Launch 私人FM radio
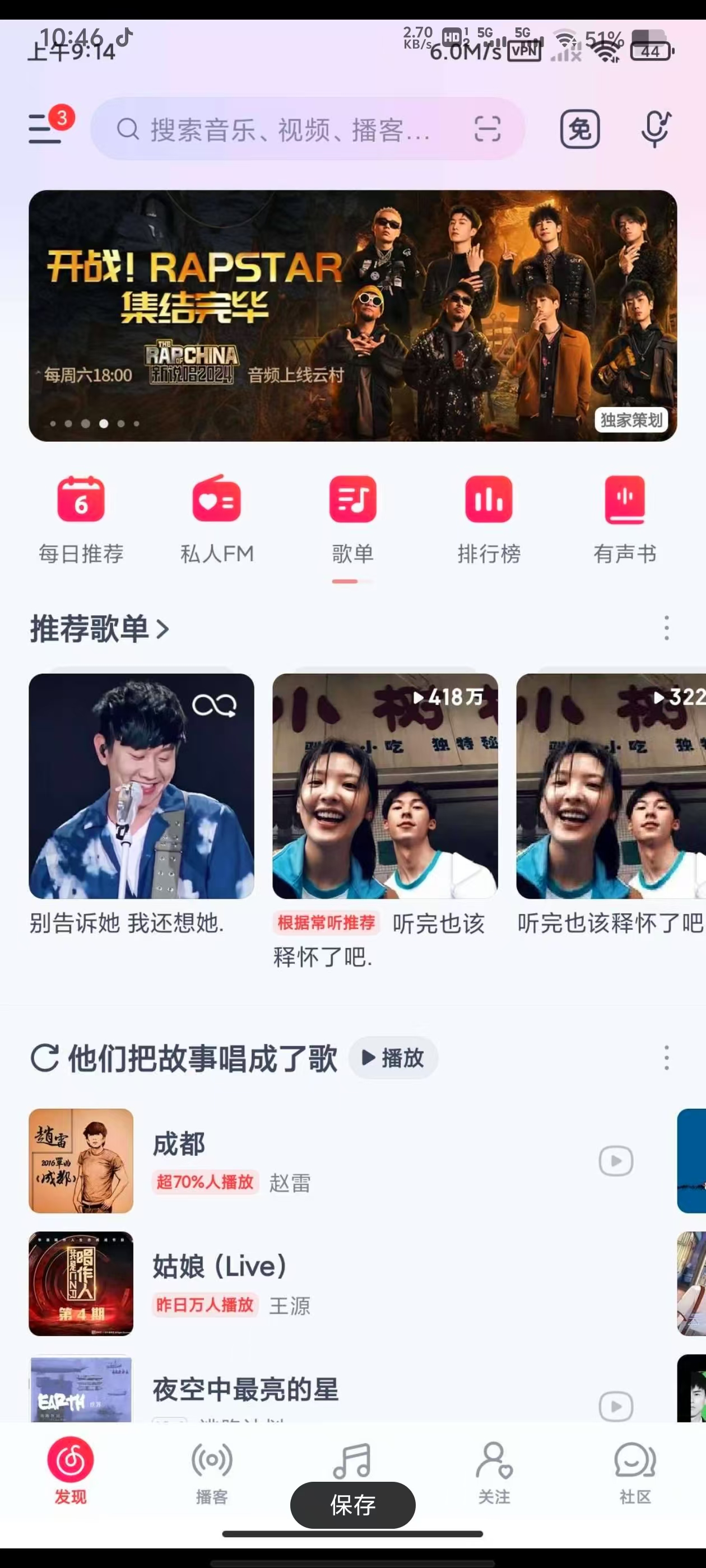 click(217, 519)
